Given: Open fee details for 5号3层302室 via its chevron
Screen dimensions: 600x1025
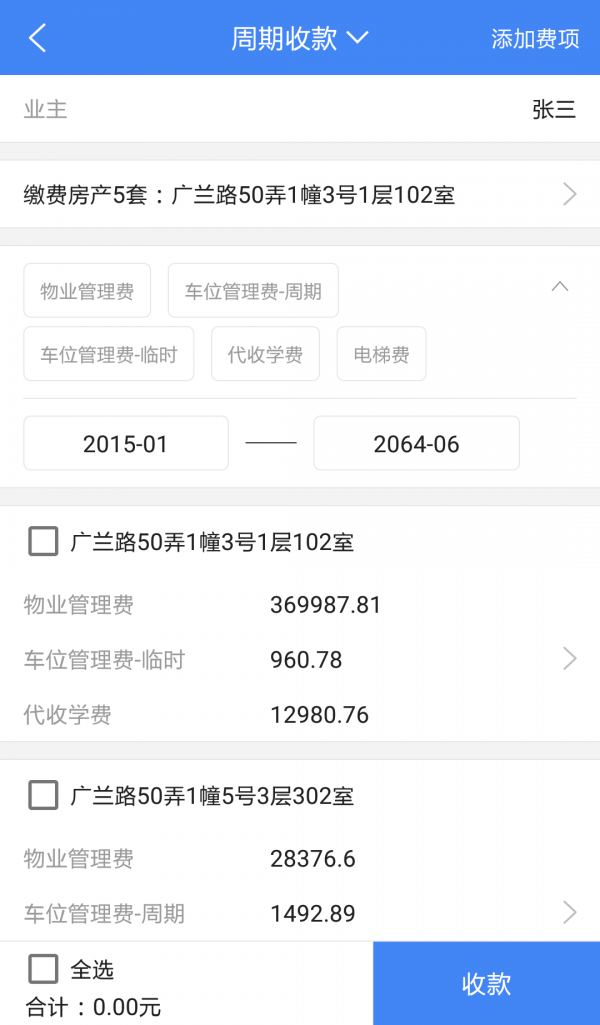Looking at the screenshot, I should 570,913.
